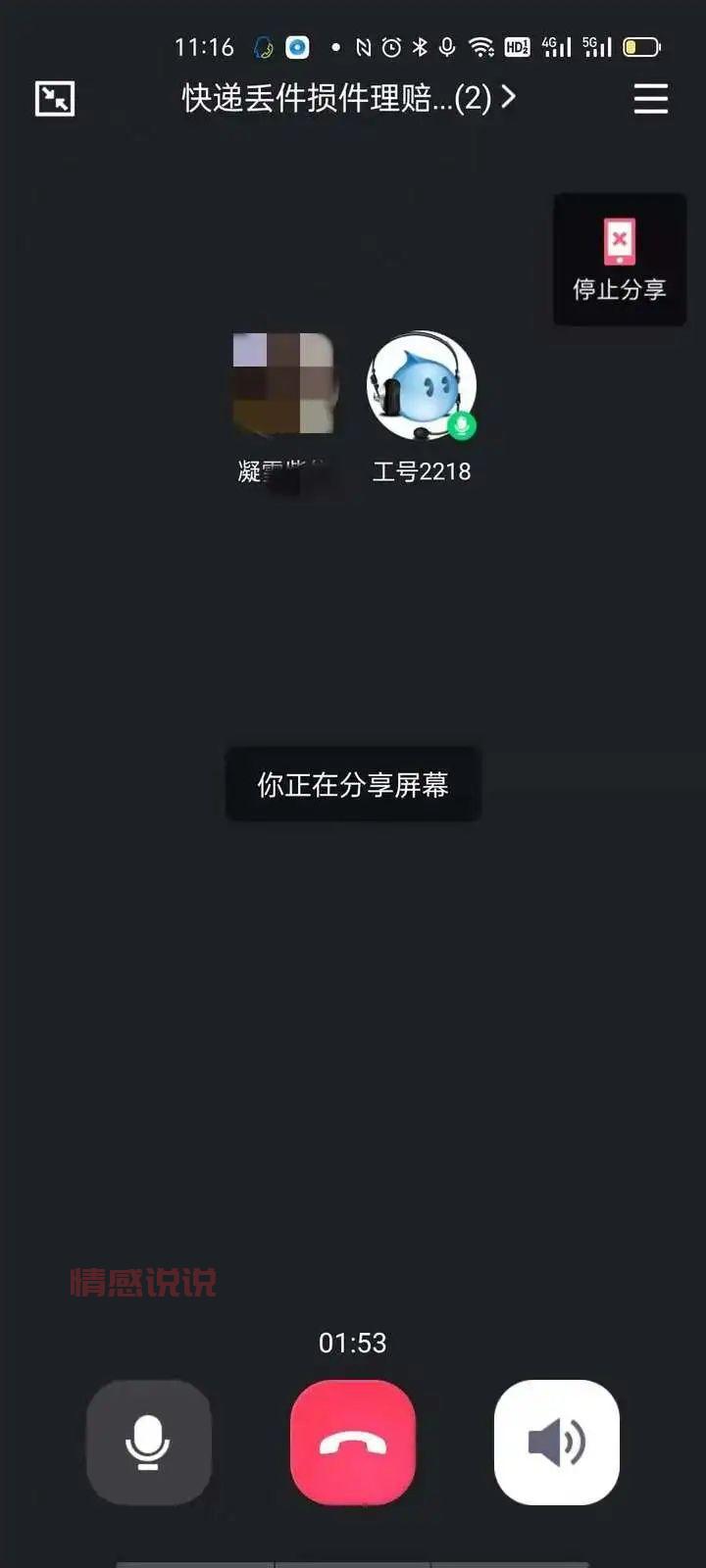This screenshot has height=1568, width=706.
Task: Tap the Stop Sharing icon
Action: click(619, 240)
